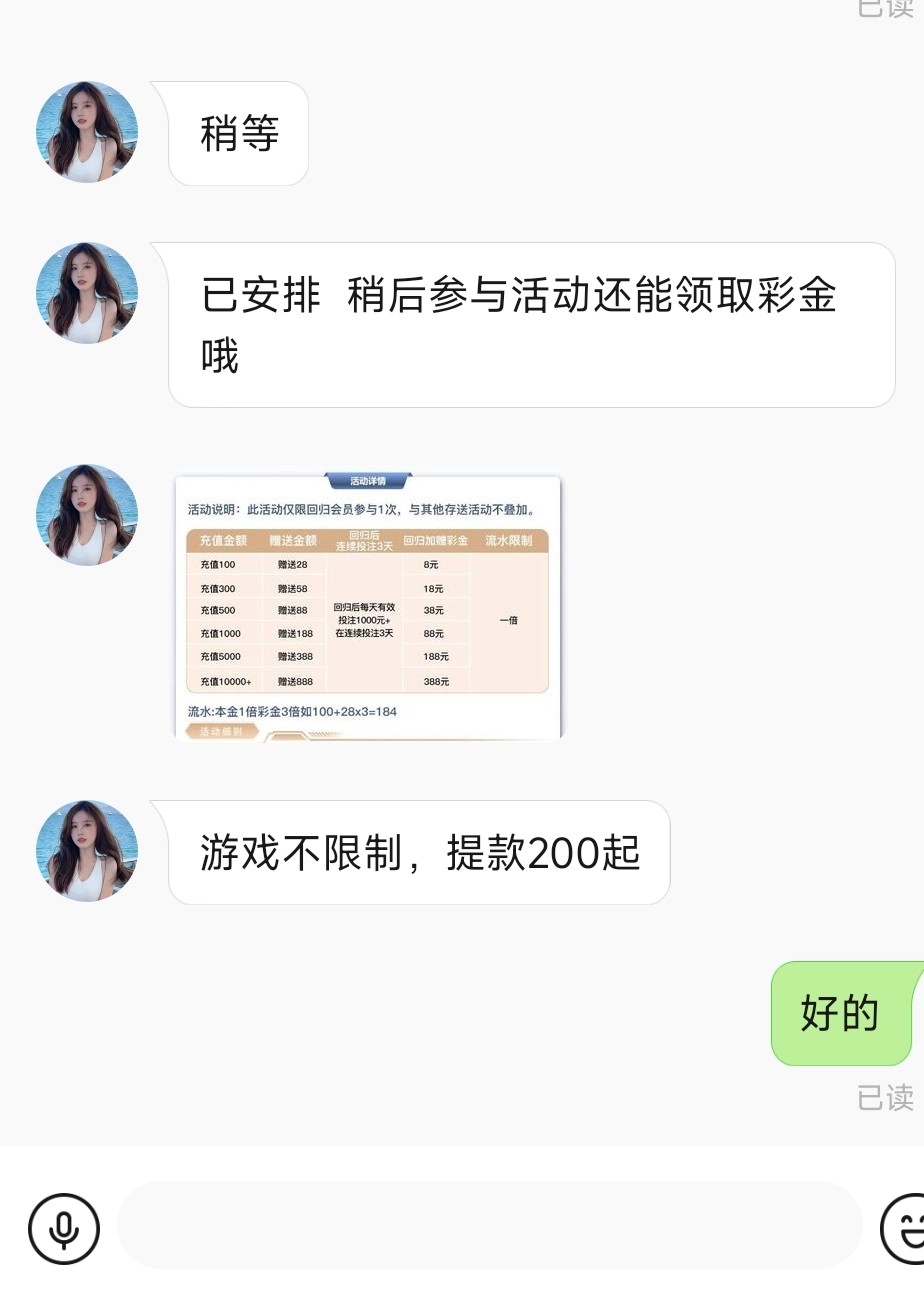Screen dimensions: 924x1304
Task: Open sender's avatar beside 稍等 message
Action: (87, 132)
